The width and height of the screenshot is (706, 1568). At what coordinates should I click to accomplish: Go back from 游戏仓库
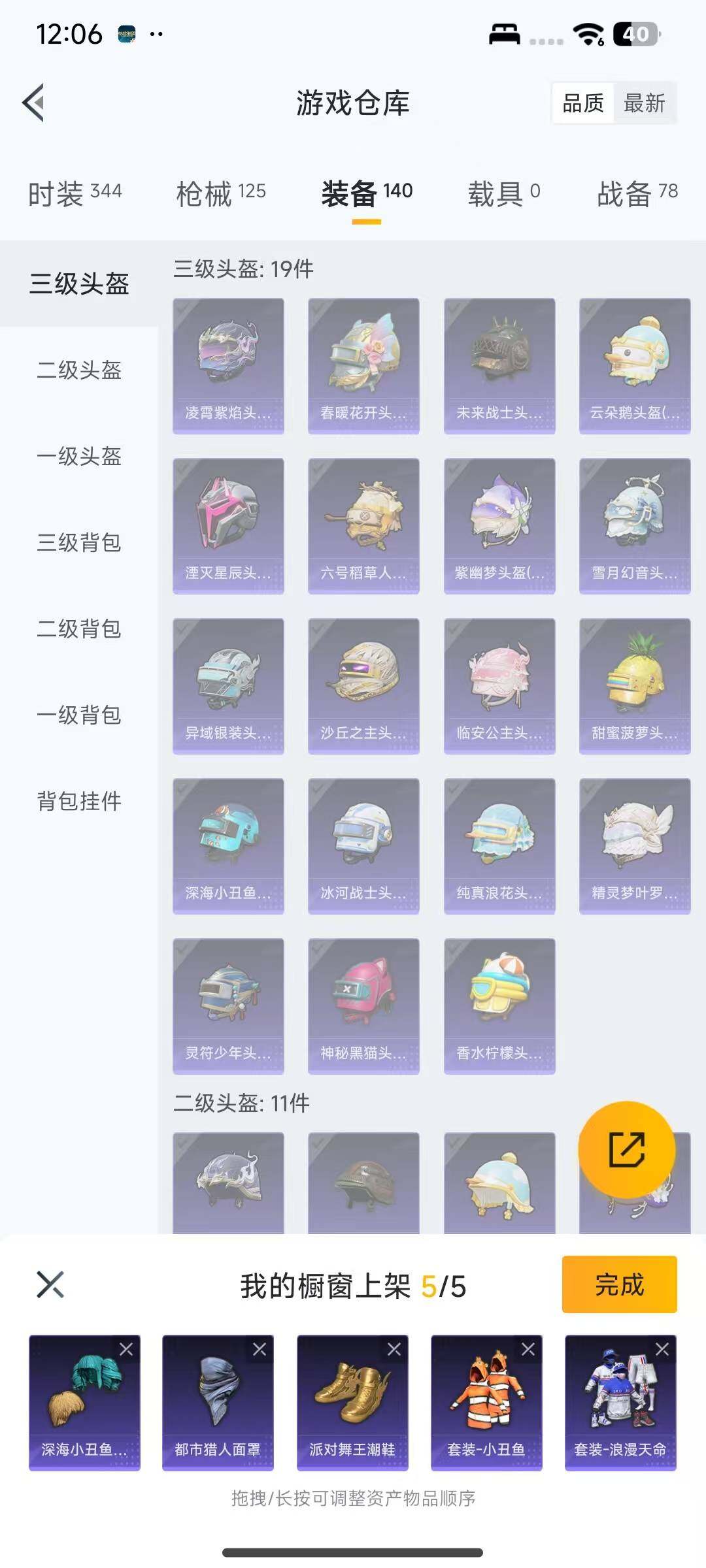34,103
